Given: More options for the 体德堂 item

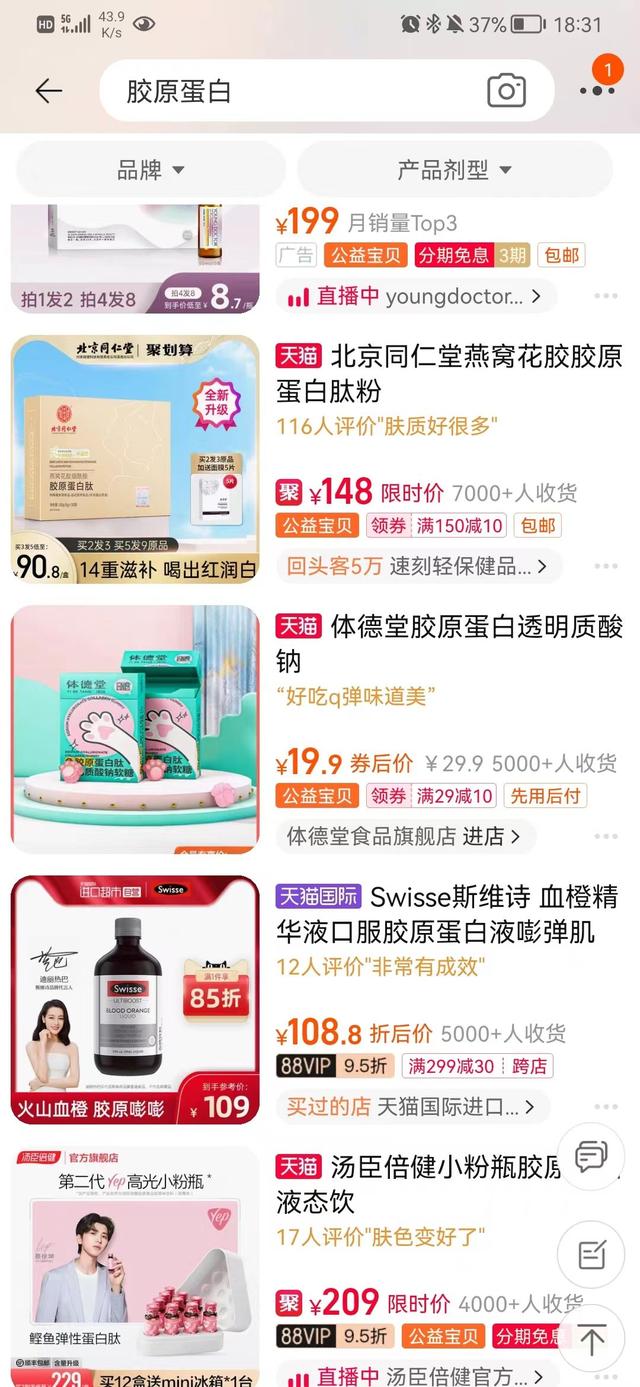Looking at the screenshot, I should pyautogui.click(x=606, y=836).
